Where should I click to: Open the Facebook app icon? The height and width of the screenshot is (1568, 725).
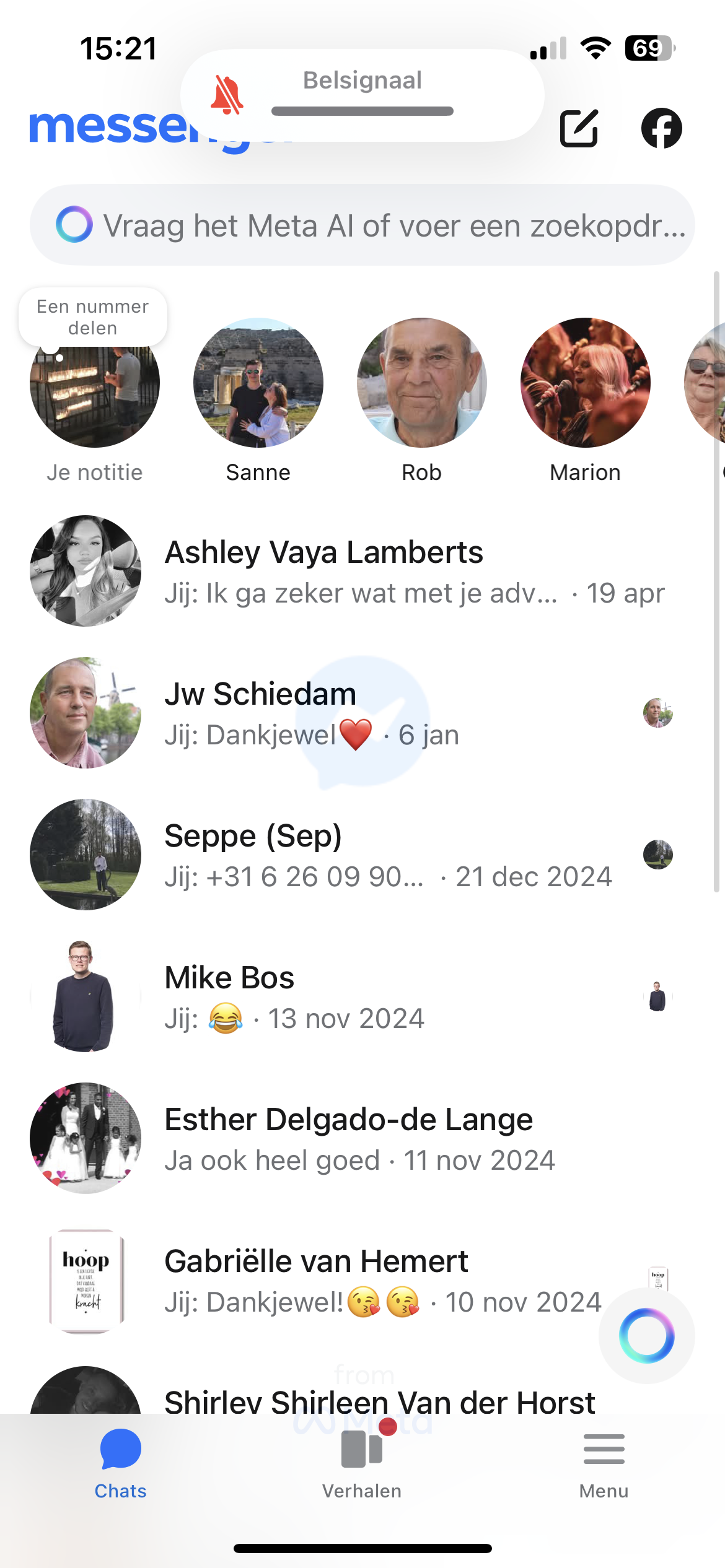(661, 128)
